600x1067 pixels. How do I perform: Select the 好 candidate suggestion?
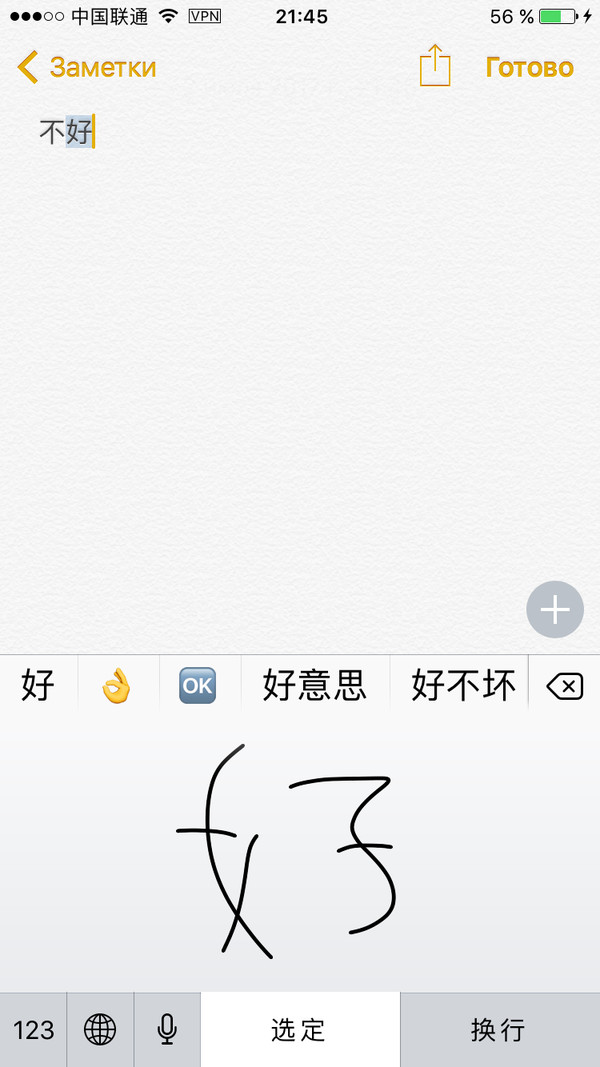coord(37,686)
